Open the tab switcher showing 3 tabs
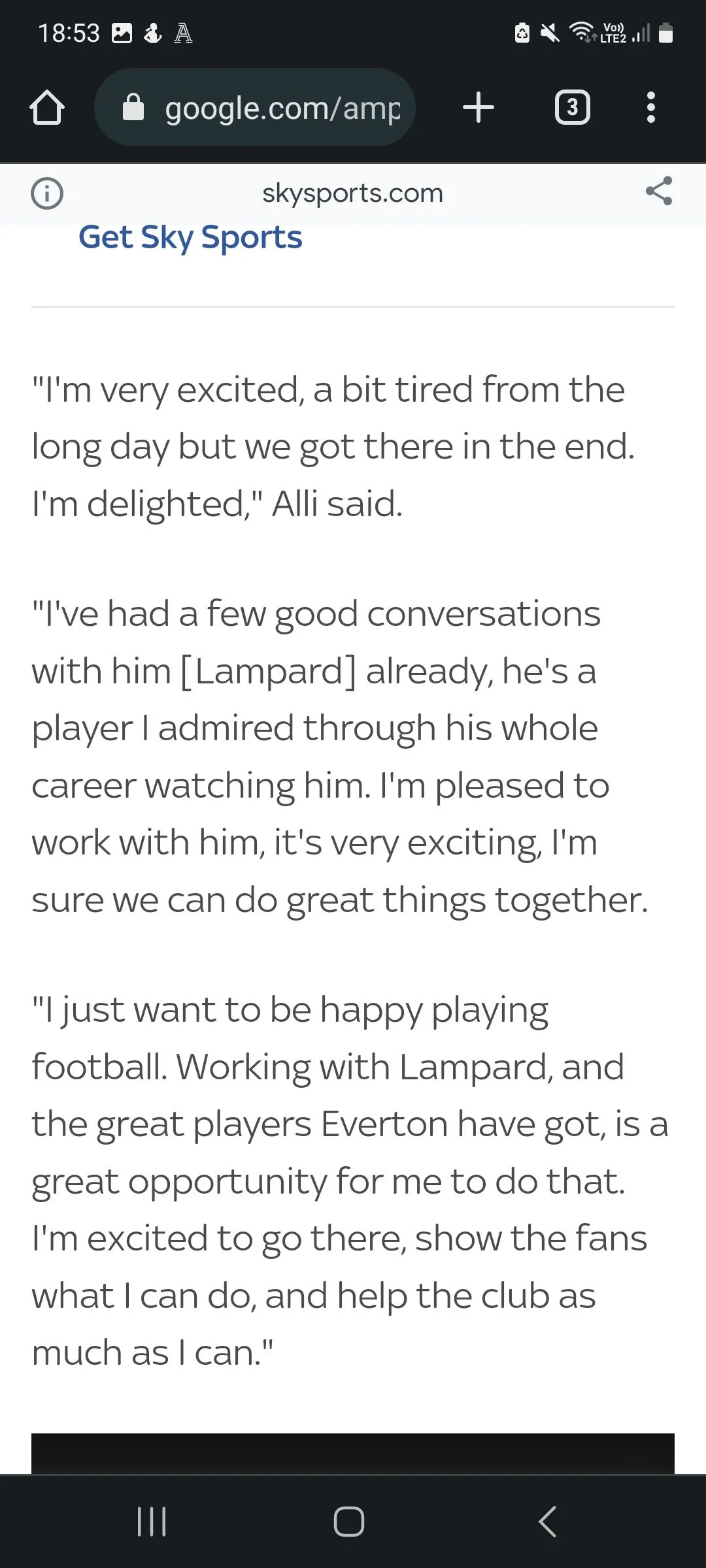Viewport: 706px width, 1568px height. click(572, 108)
